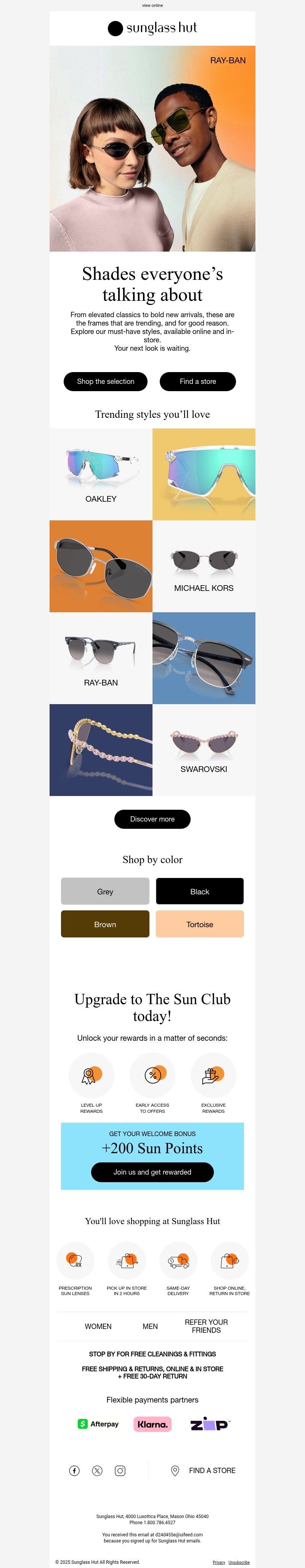This screenshot has height=1568, width=305.
Task: Tap Join us and get rewarded
Action: [x=152, y=1172]
